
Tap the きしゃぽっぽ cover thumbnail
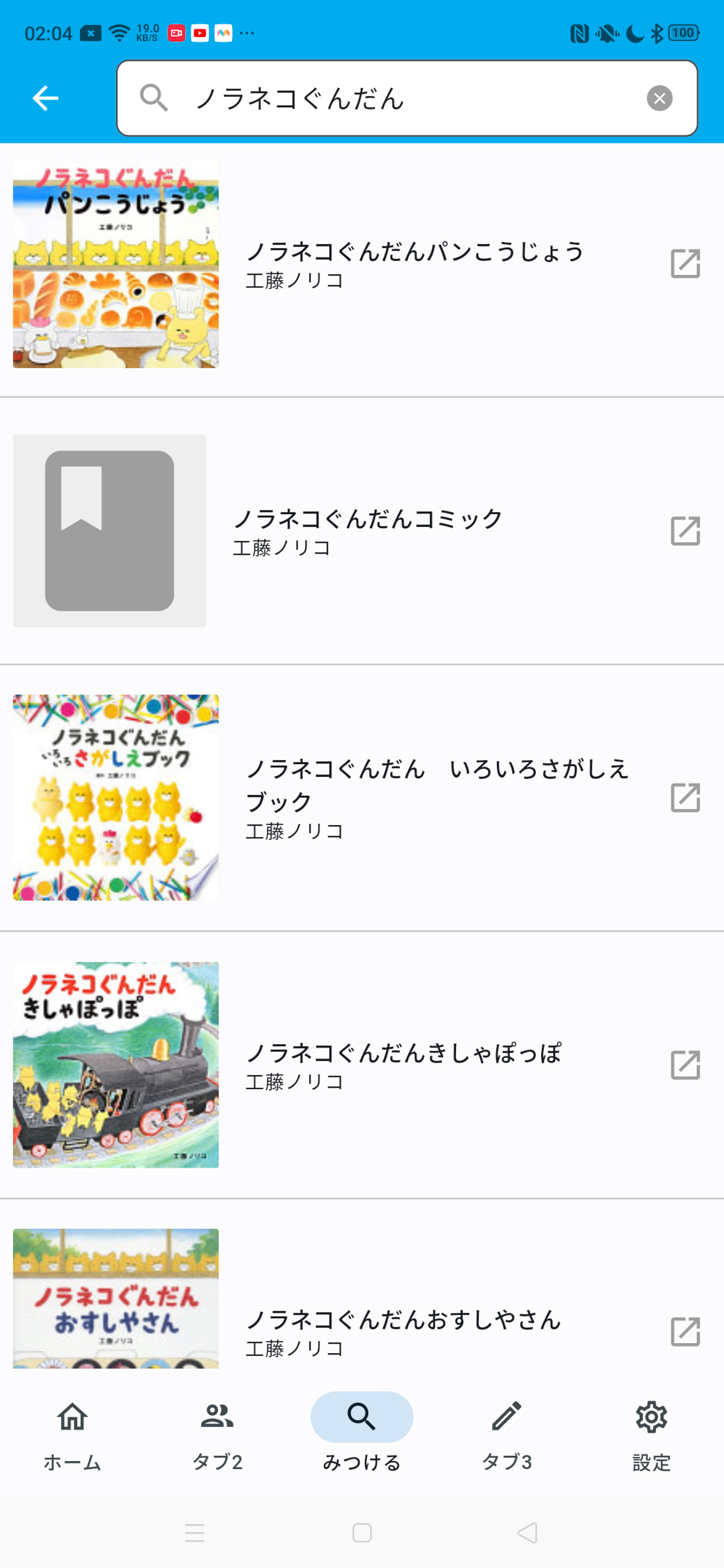(115, 1064)
